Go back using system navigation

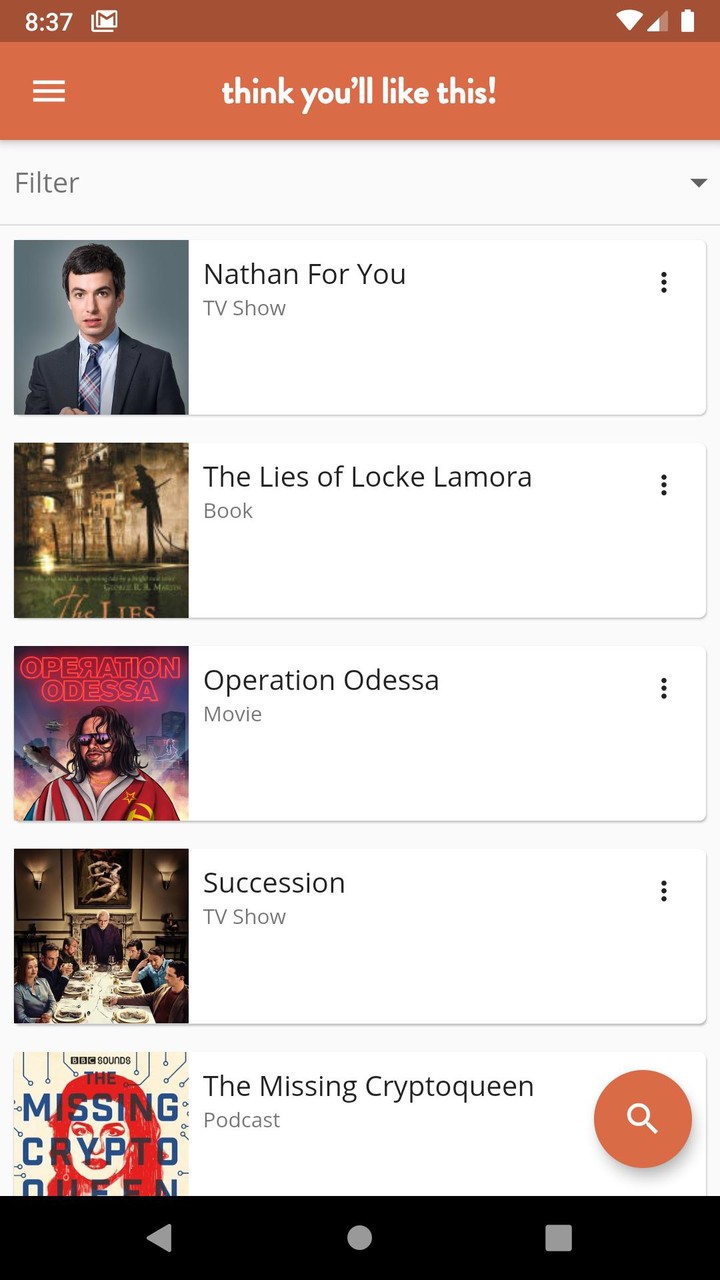pos(159,1238)
